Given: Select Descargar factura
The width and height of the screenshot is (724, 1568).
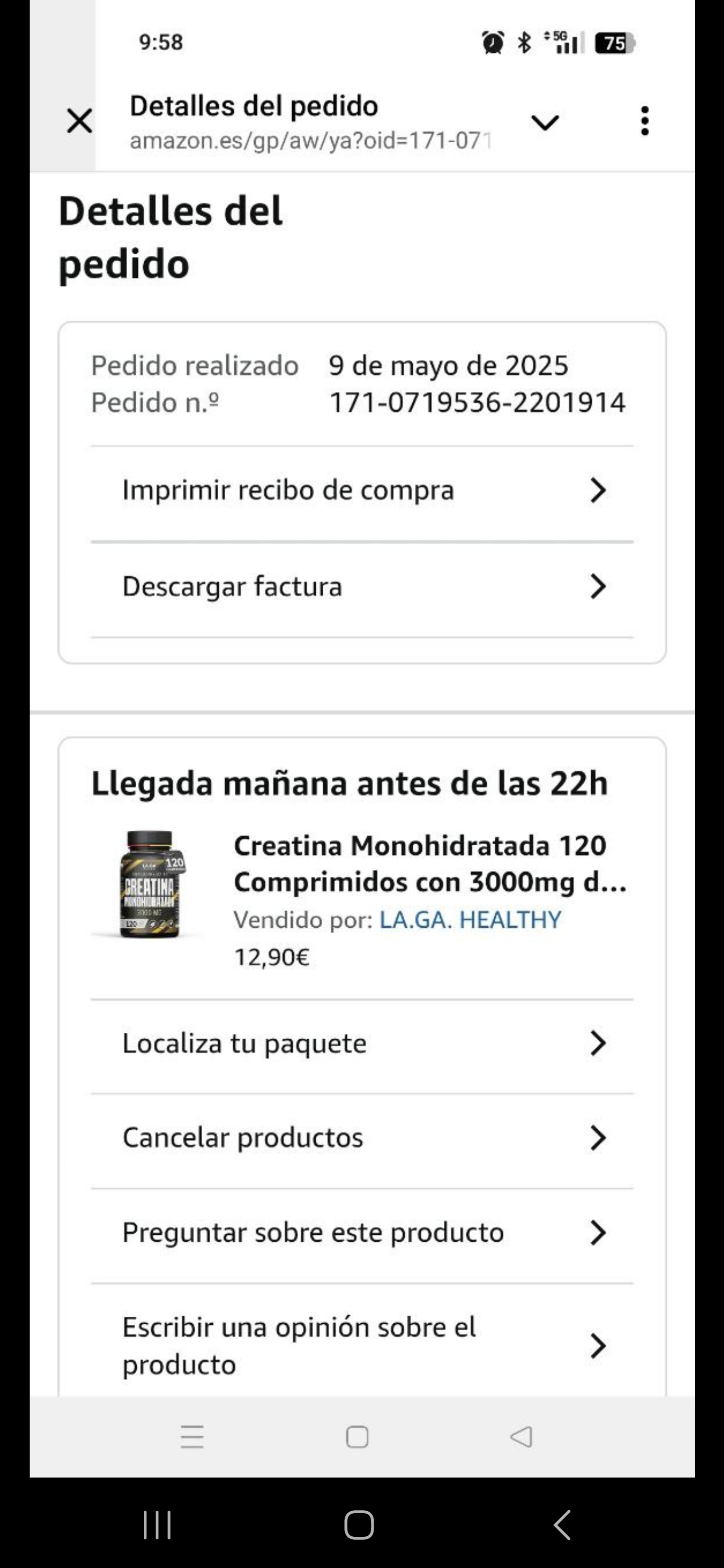Looking at the screenshot, I should click(x=361, y=587).
